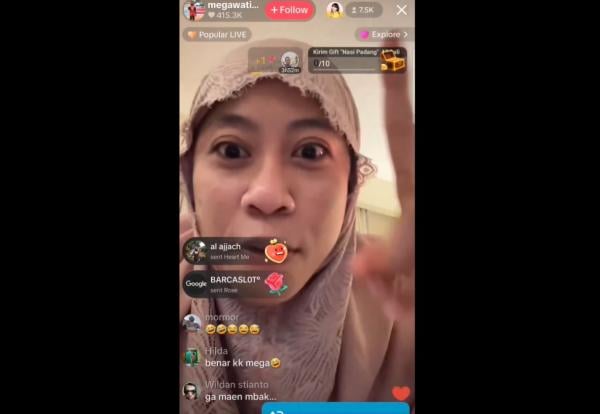Open the Nasi Padang gift treasure box
The image size is (600, 414).
[392, 62]
